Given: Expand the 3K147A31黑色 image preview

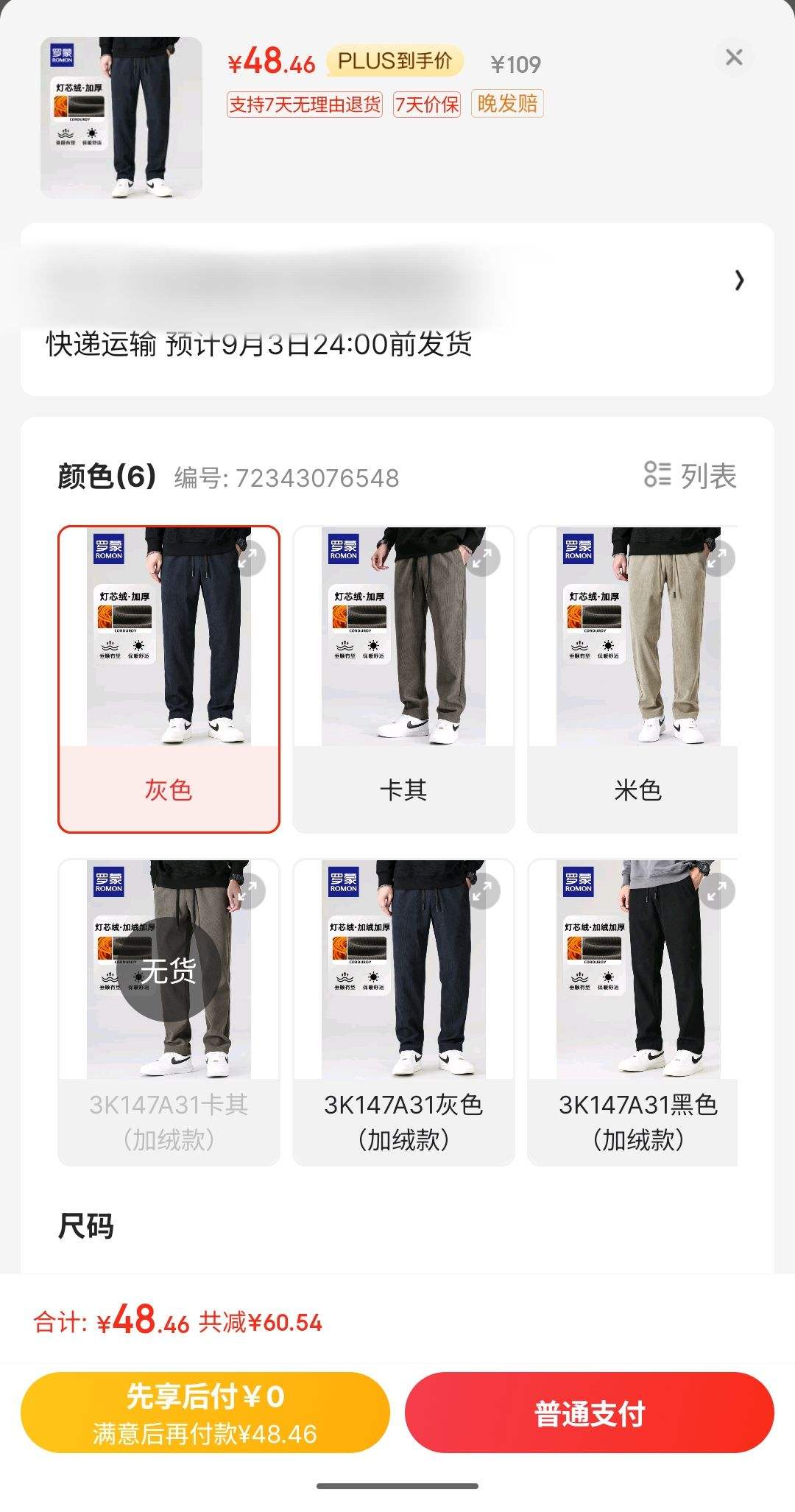Looking at the screenshot, I should (717, 892).
